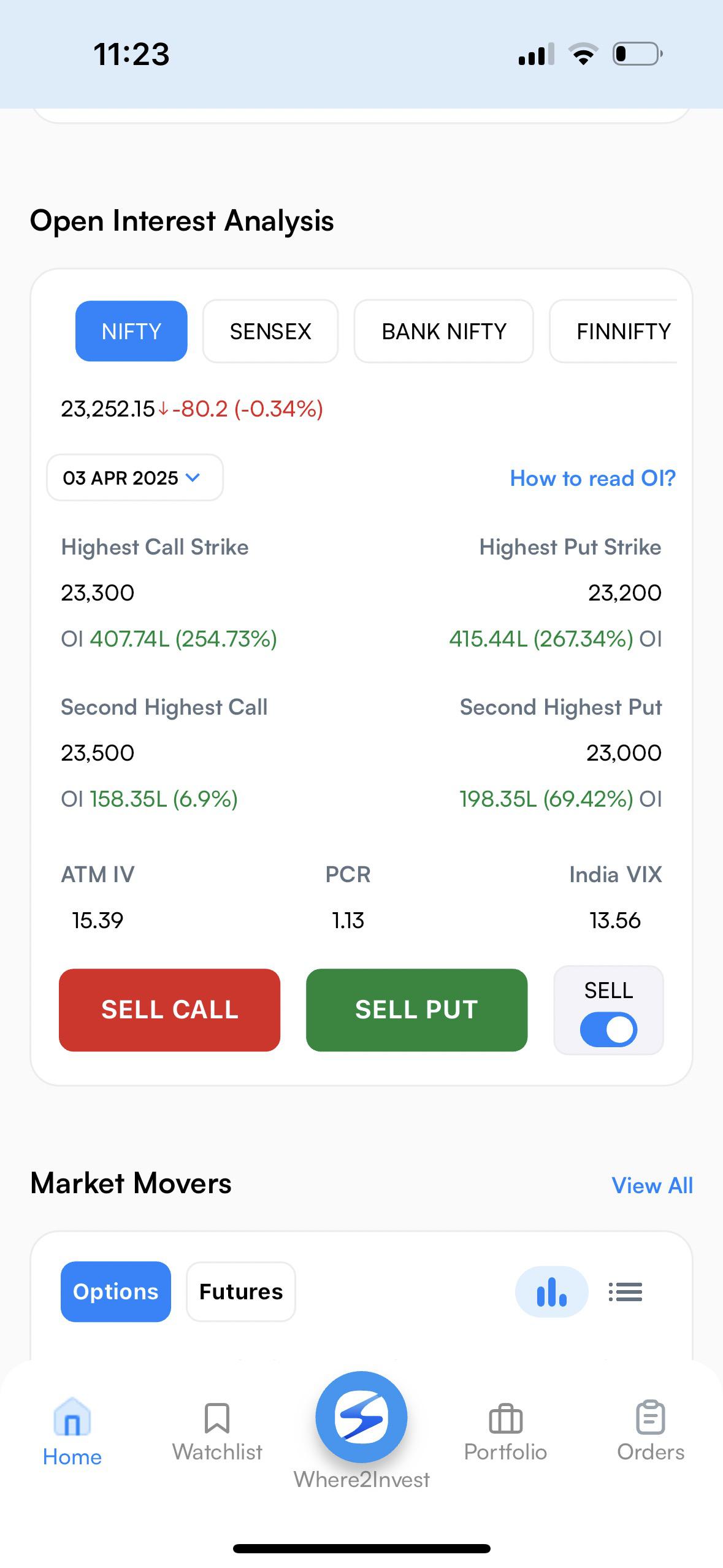Open the How to read OI guide

pyautogui.click(x=592, y=478)
